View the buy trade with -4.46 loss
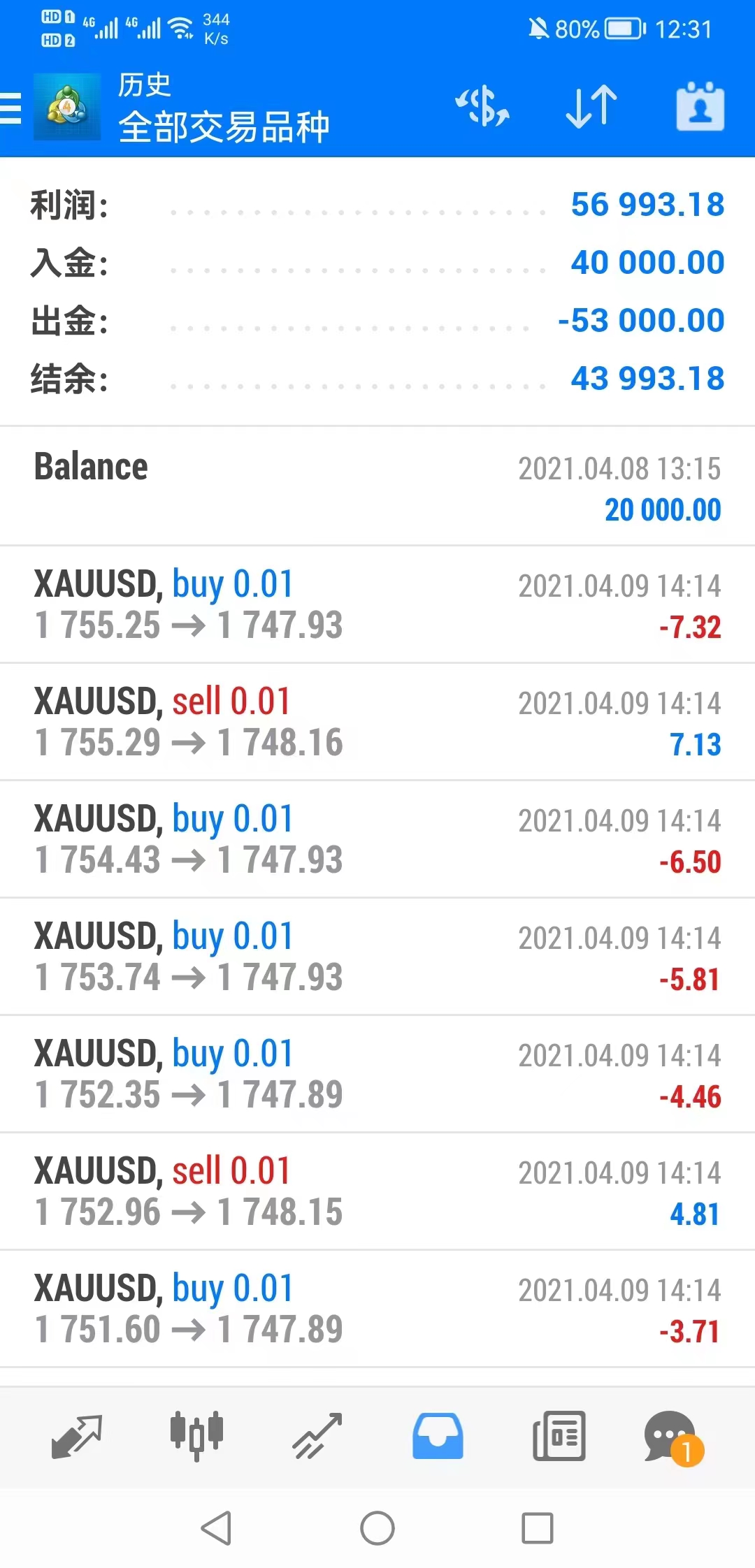The width and height of the screenshot is (755, 1568). tap(377, 1074)
